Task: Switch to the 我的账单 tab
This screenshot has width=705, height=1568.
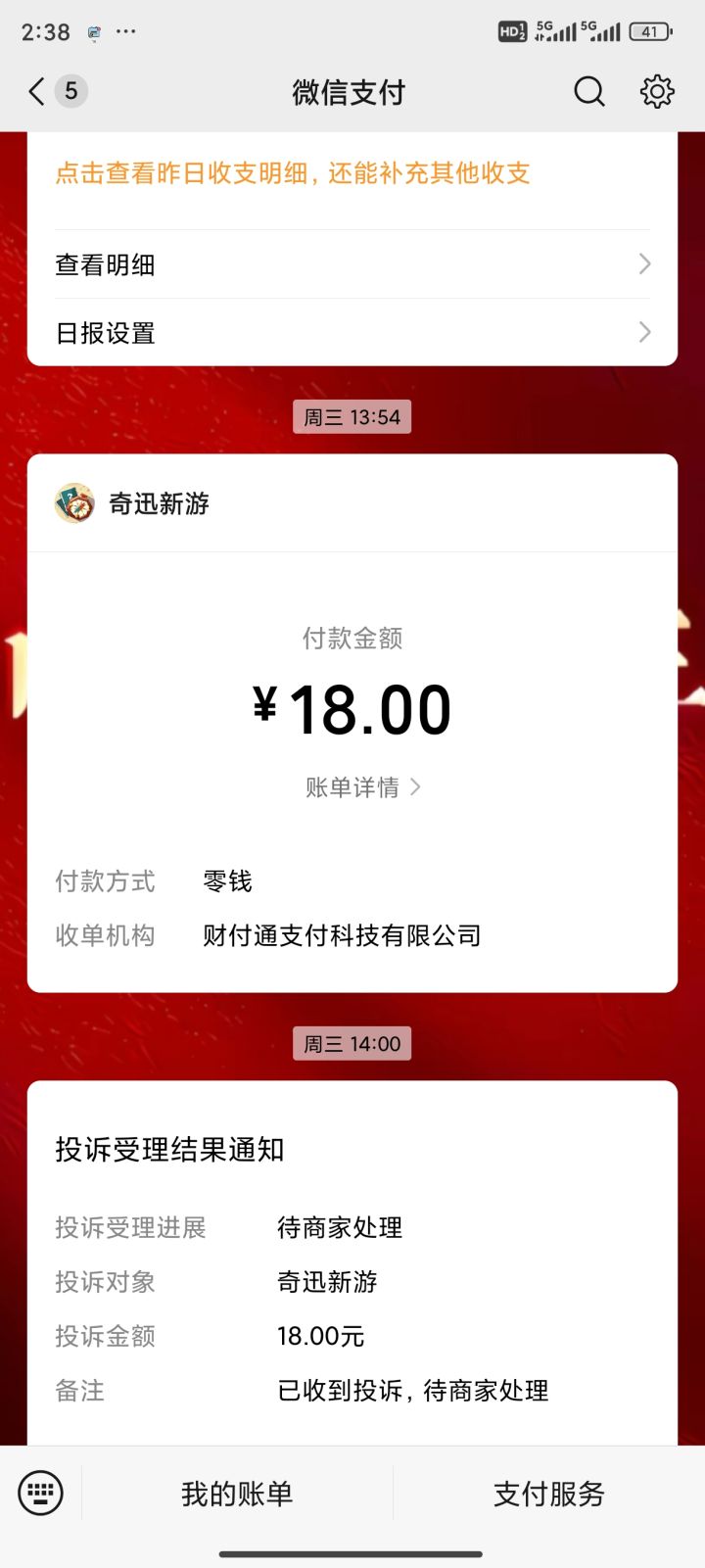Action: (x=236, y=1493)
